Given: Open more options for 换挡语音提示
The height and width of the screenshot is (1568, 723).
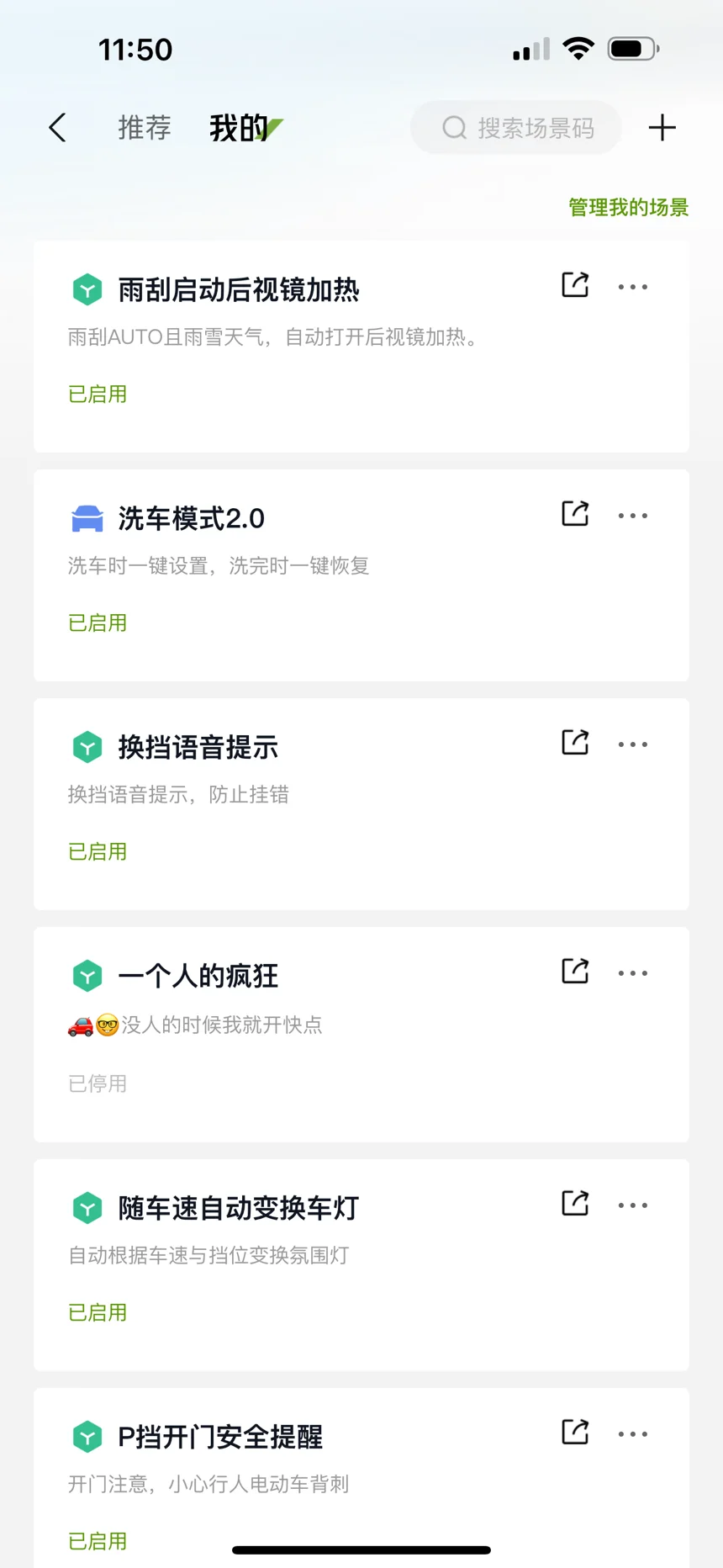Looking at the screenshot, I should pyautogui.click(x=633, y=744).
